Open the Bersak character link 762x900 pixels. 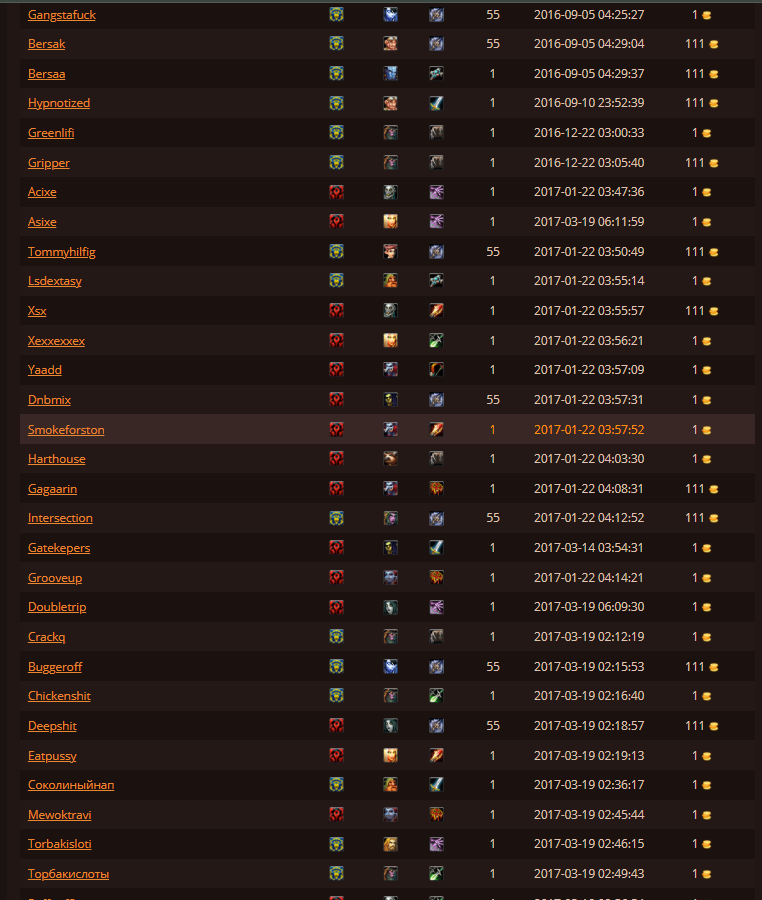pyautogui.click(x=47, y=44)
